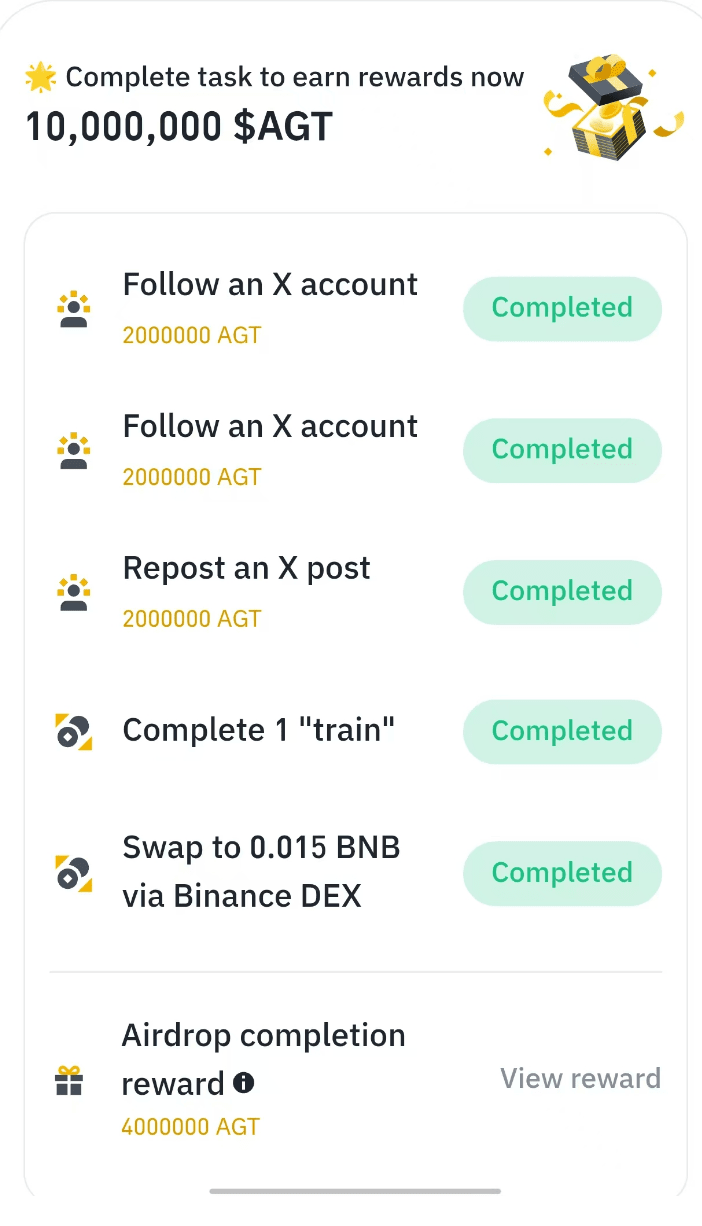Tap Completed button for Repost an X post
The height and width of the screenshot is (1226, 702).
pyautogui.click(x=562, y=591)
